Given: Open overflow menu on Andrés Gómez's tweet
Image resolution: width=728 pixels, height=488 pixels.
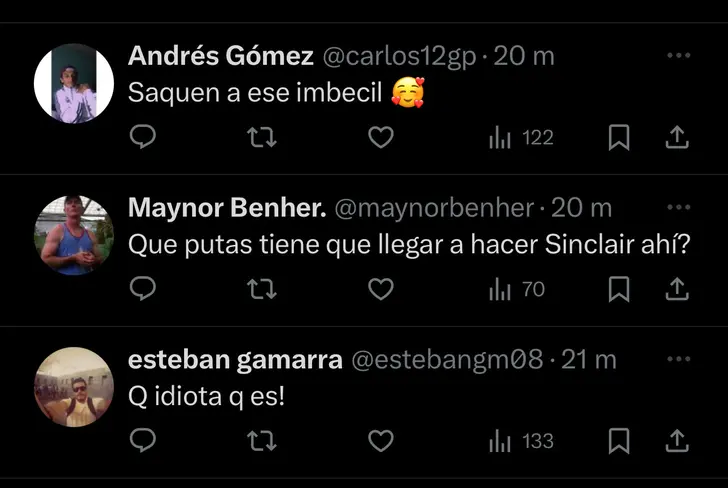Looking at the screenshot, I should coord(678,56).
